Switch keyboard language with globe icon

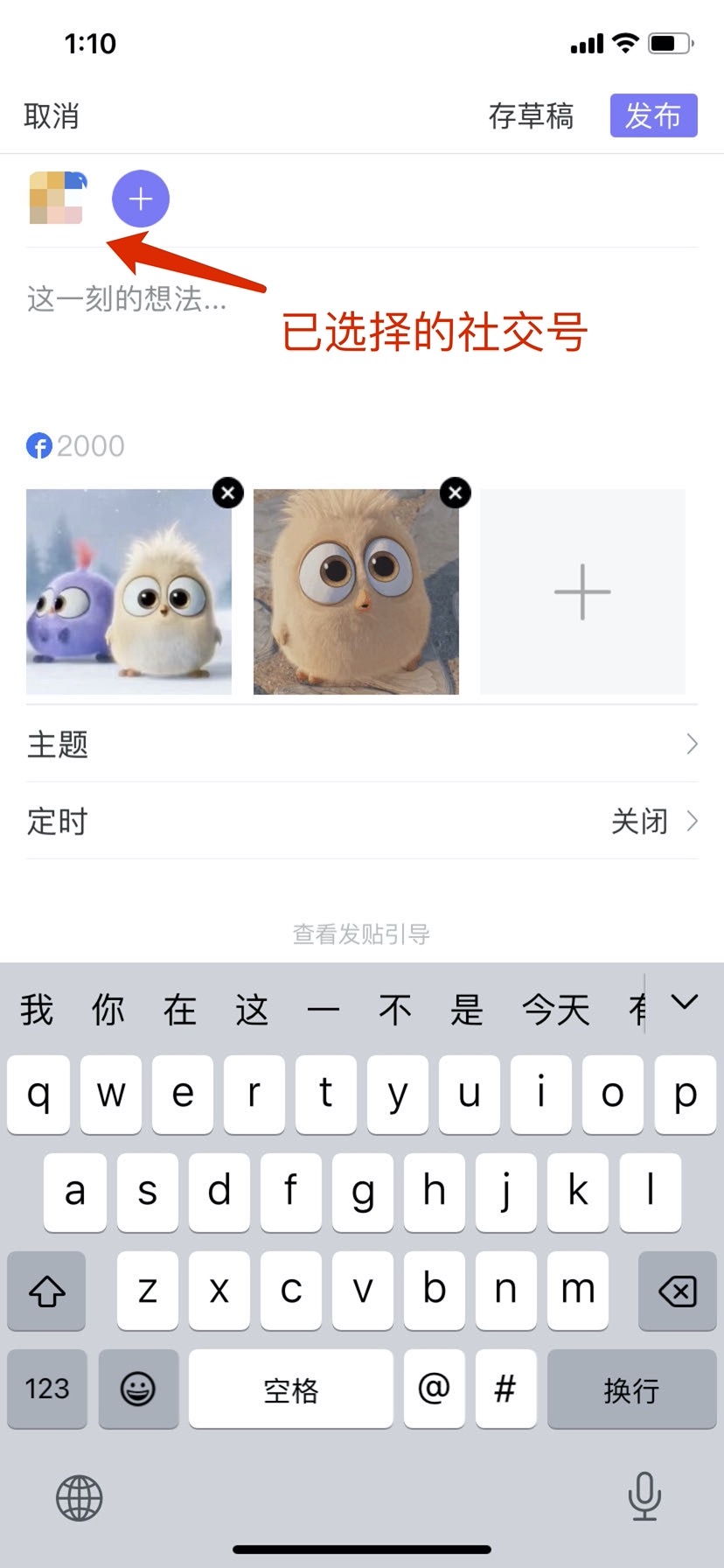point(80,1498)
